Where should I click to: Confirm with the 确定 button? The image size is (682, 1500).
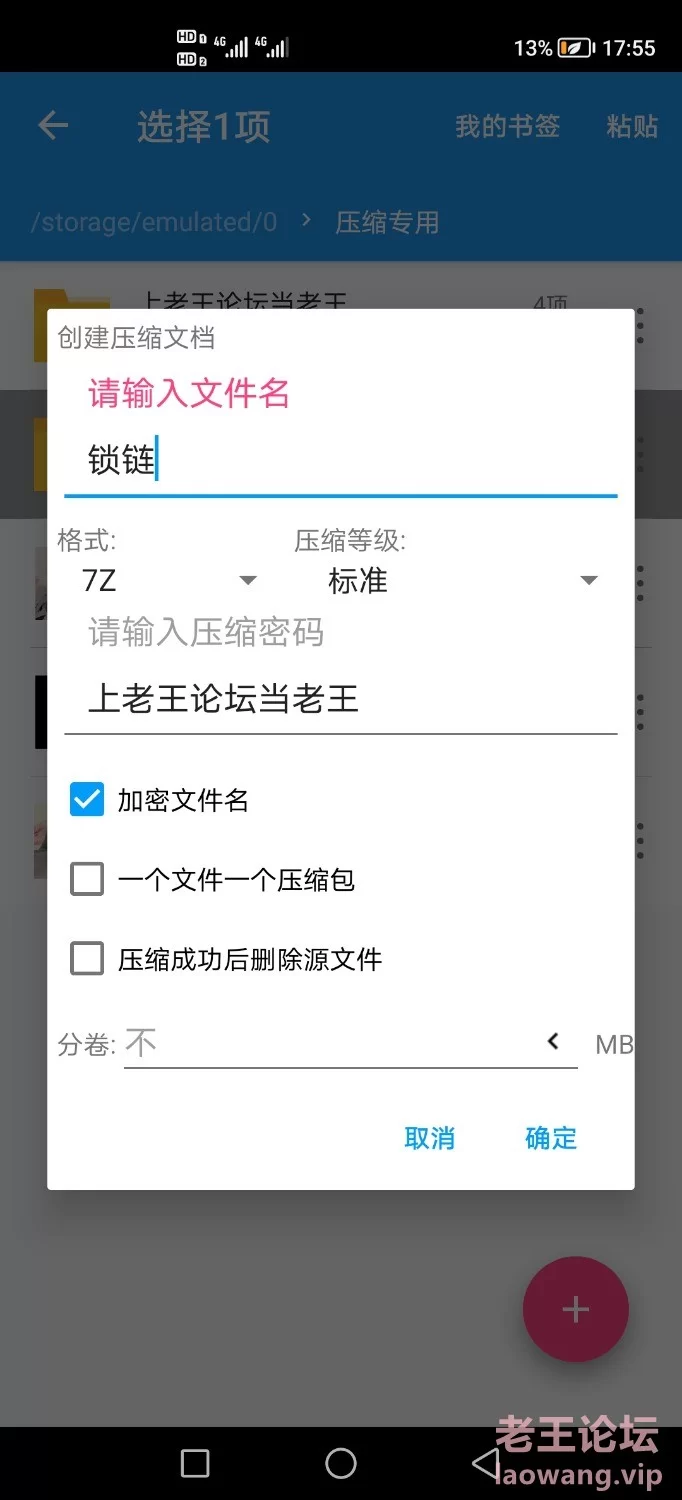[x=551, y=1138]
